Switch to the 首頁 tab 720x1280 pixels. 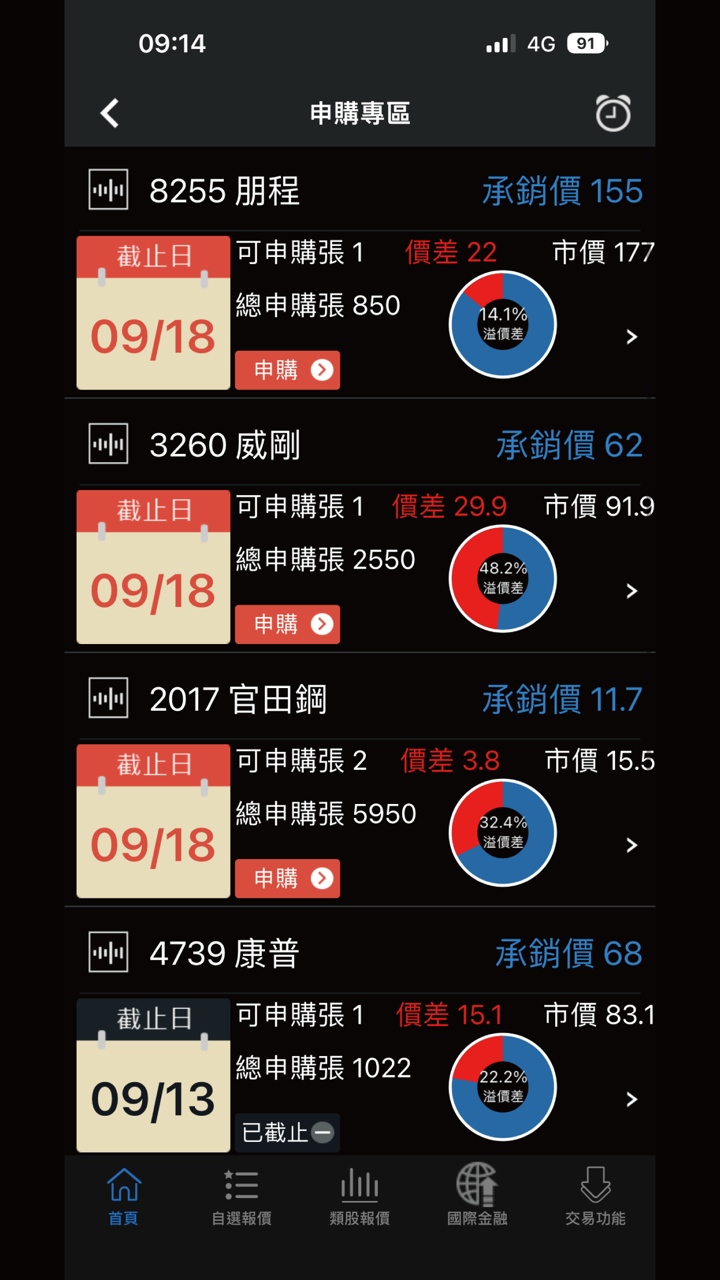tap(123, 1196)
